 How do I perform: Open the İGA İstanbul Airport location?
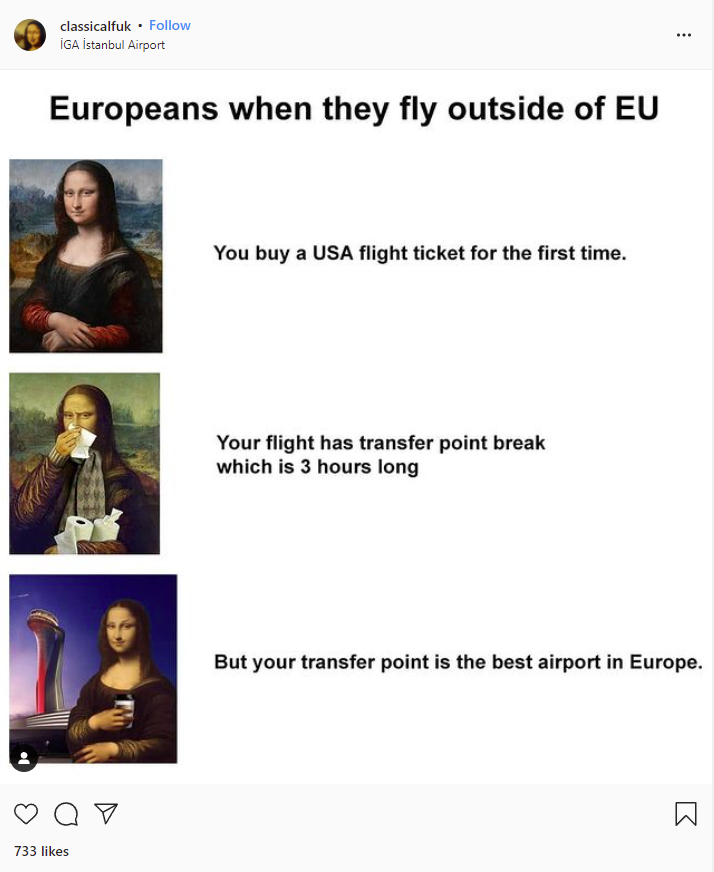(x=112, y=45)
